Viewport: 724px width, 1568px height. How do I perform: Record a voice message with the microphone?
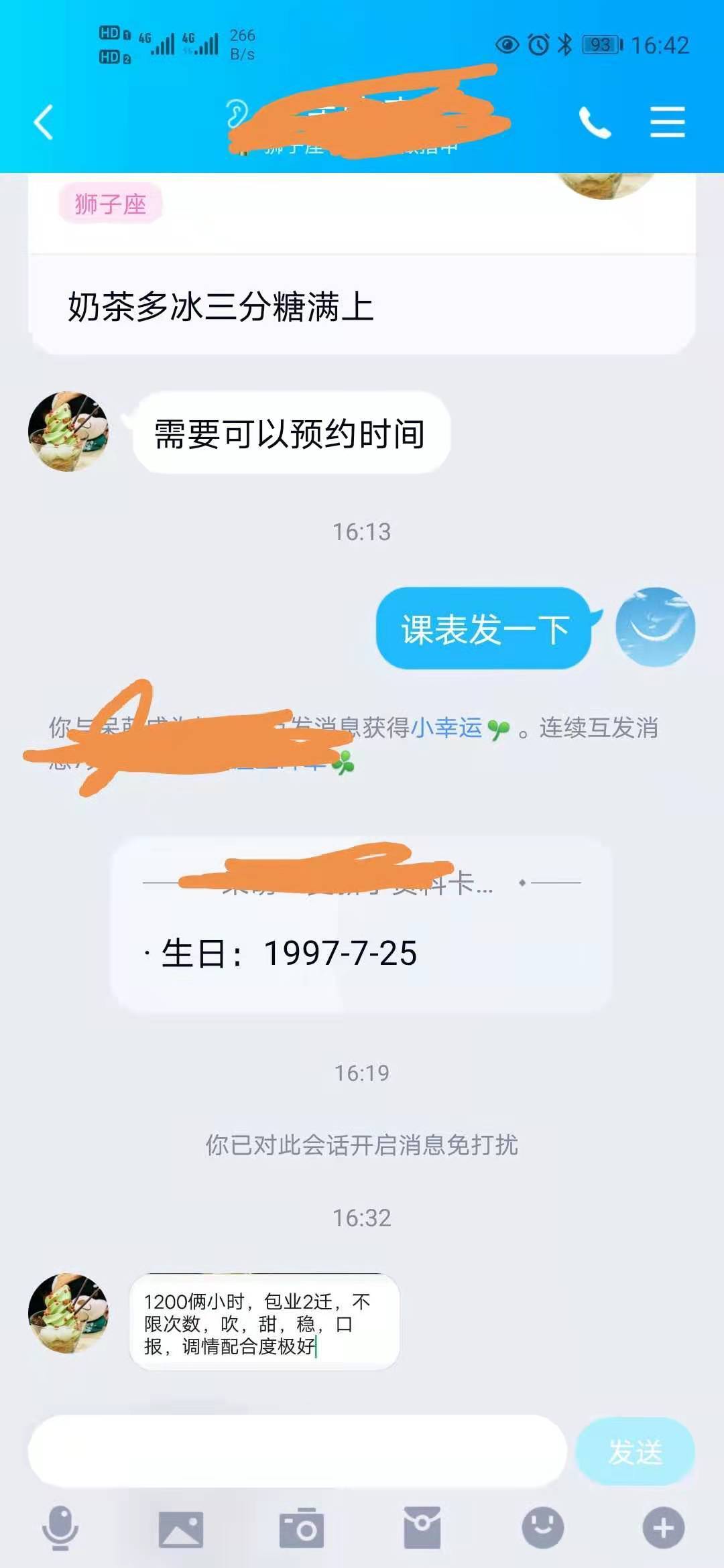60,1528
